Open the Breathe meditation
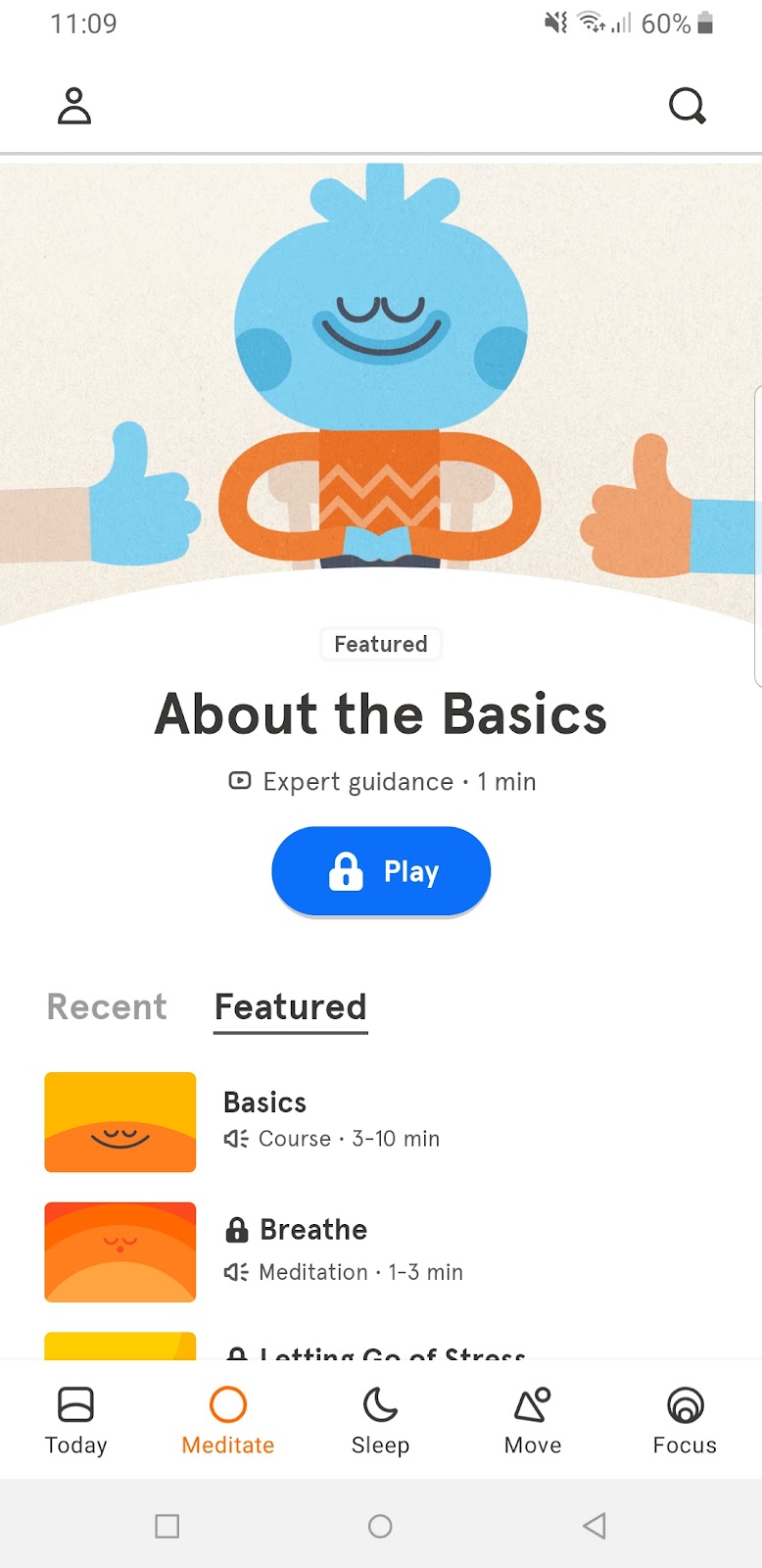762x1568 pixels. [x=381, y=1251]
